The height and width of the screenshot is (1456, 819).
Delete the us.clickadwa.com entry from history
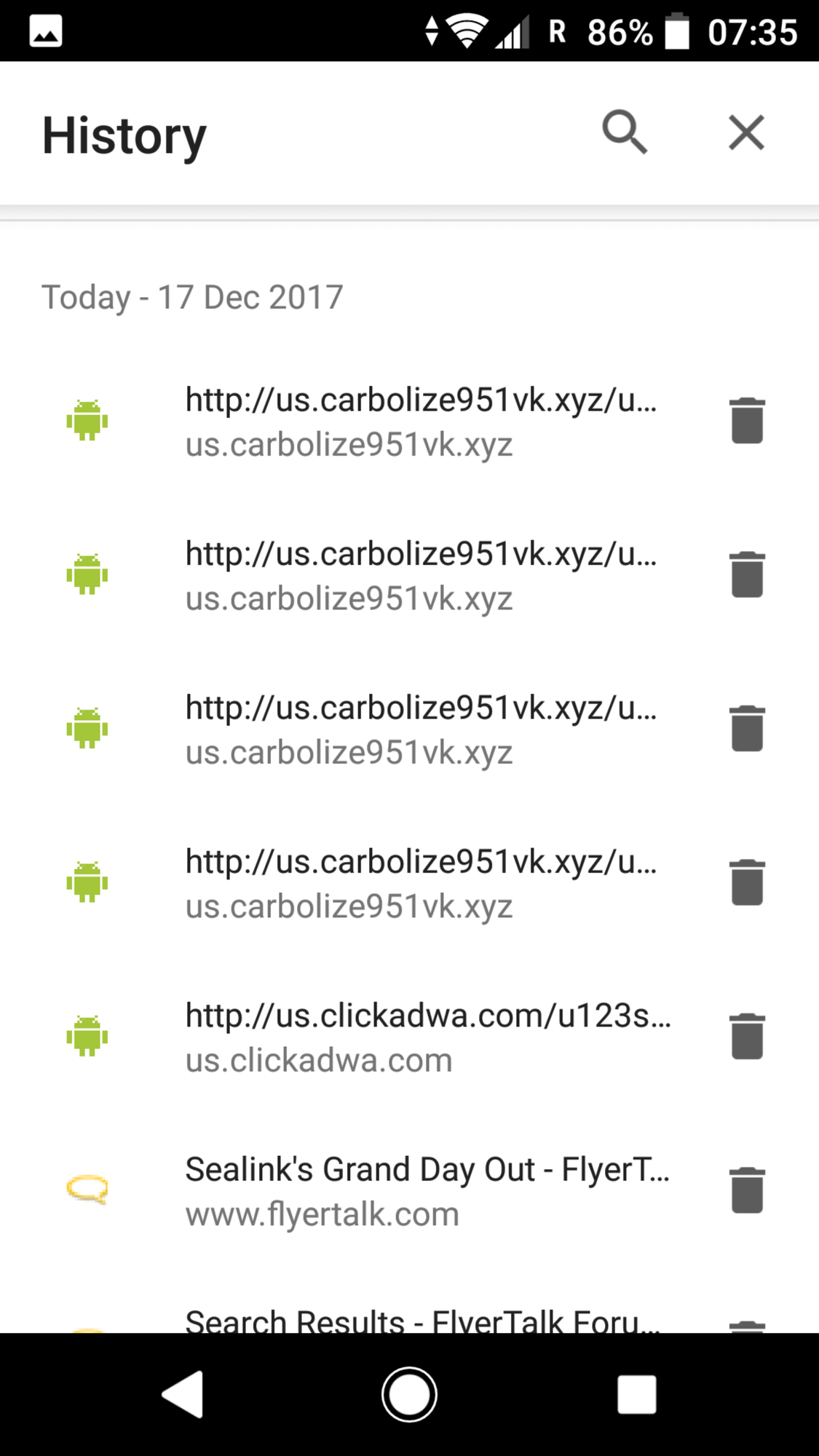pos(747,1036)
